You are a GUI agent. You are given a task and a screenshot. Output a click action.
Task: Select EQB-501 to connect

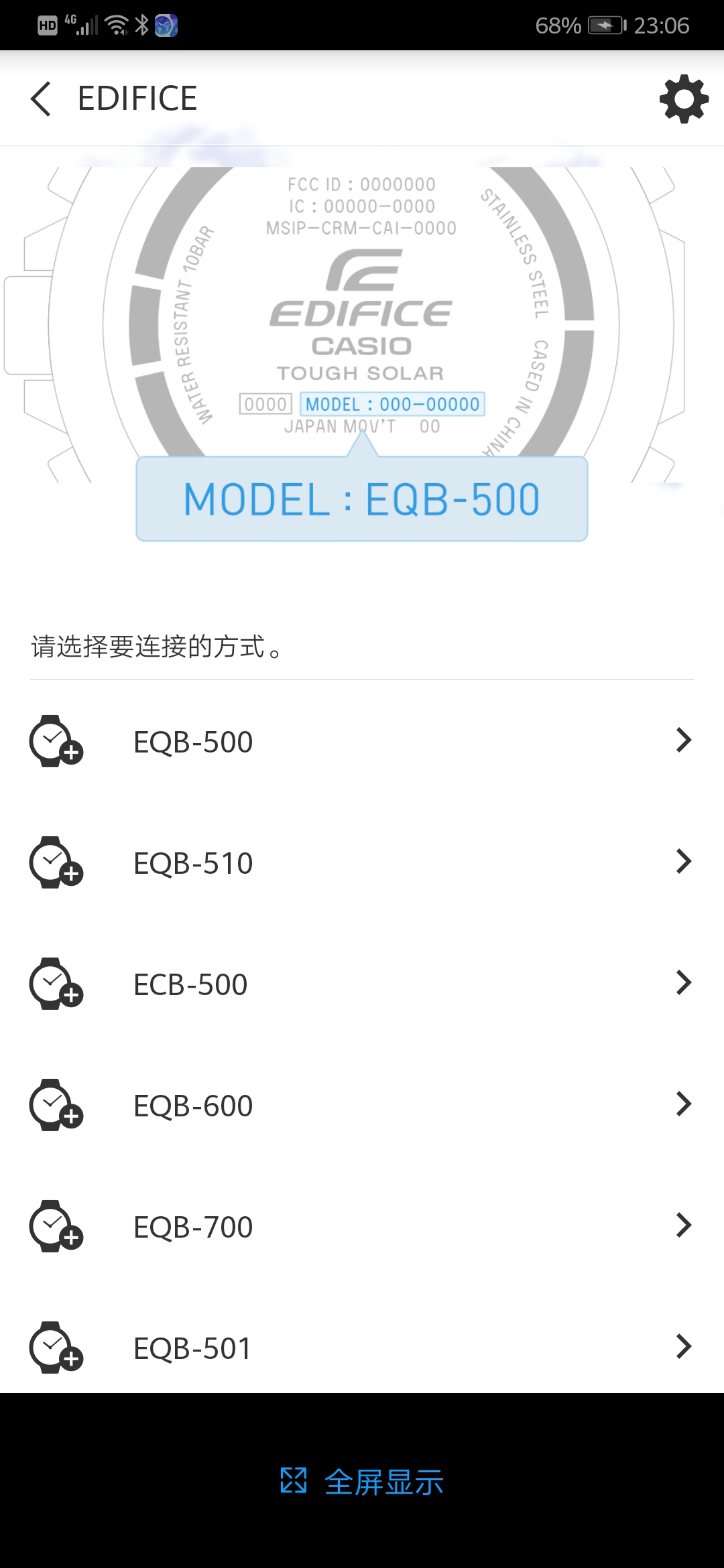coord(362,1348)
